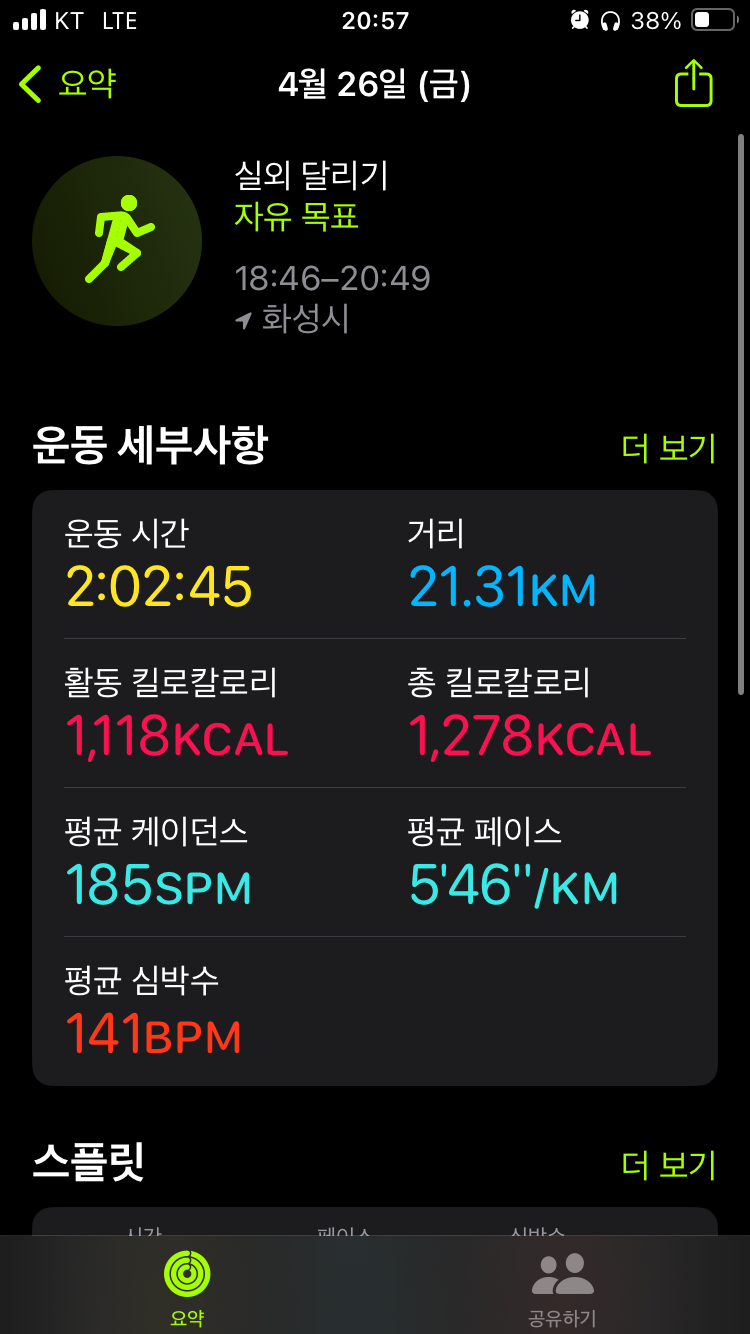Switch to the 공유하기 tab
Image resolution: width=750 pixels, height=1334 pixels.
click(x=562, y=1288)
